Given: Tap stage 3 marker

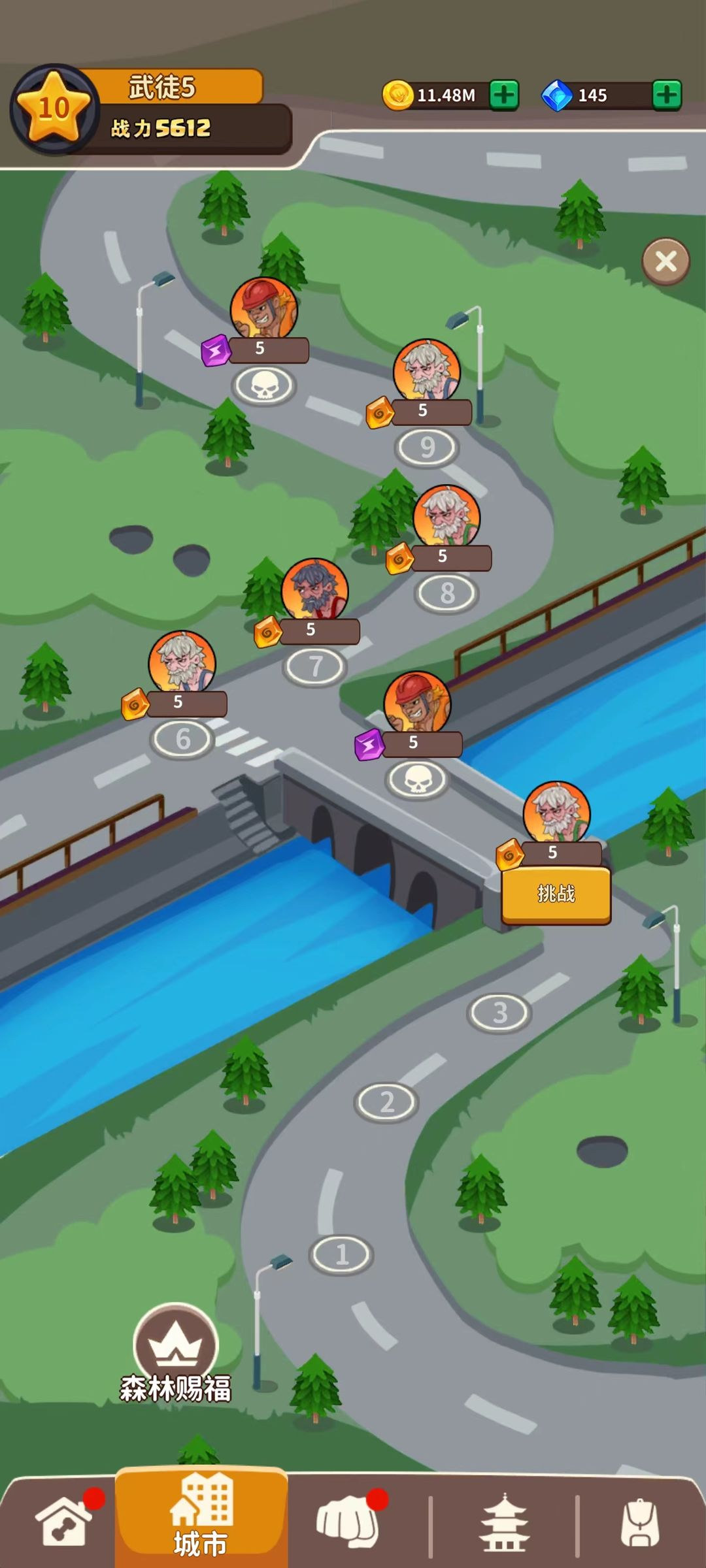Looking at the screenshot, I should pos(499,1013).
